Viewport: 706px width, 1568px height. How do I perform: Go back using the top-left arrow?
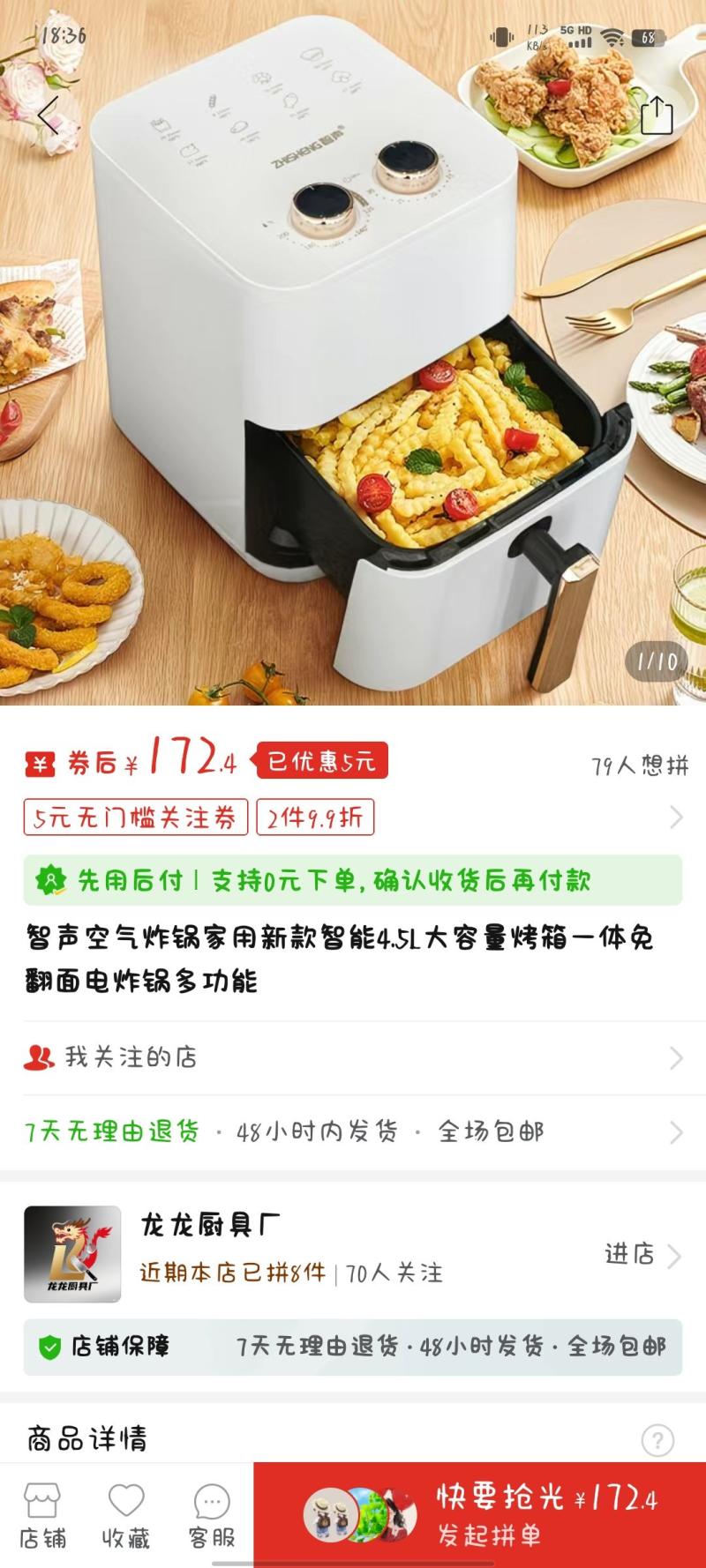pos(49,115)
